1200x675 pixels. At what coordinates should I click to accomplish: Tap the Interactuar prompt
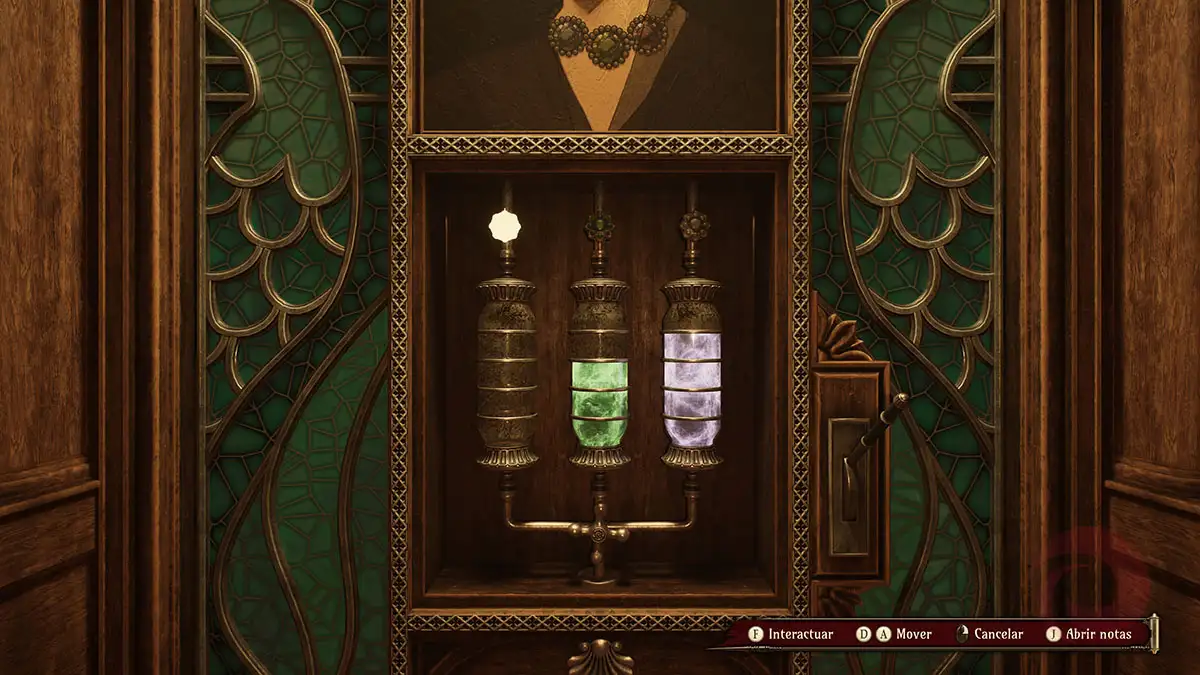point(790,634)
